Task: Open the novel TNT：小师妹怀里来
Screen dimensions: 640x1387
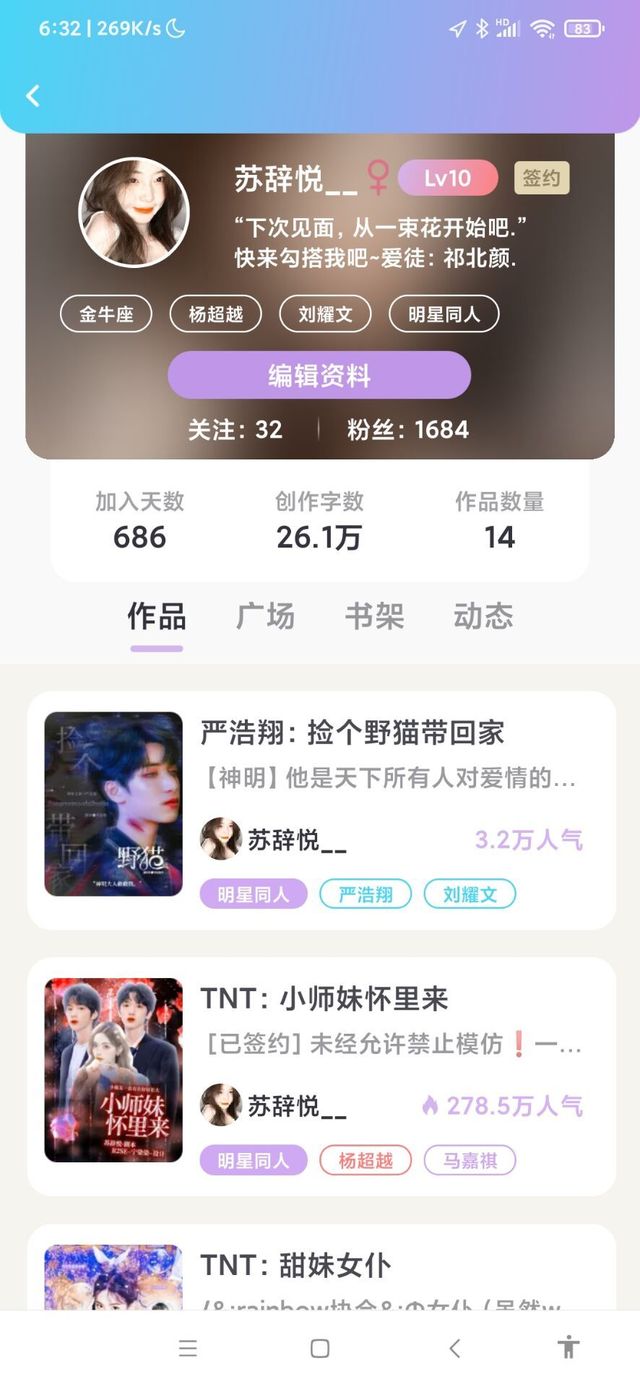Action: pos(324,999)
